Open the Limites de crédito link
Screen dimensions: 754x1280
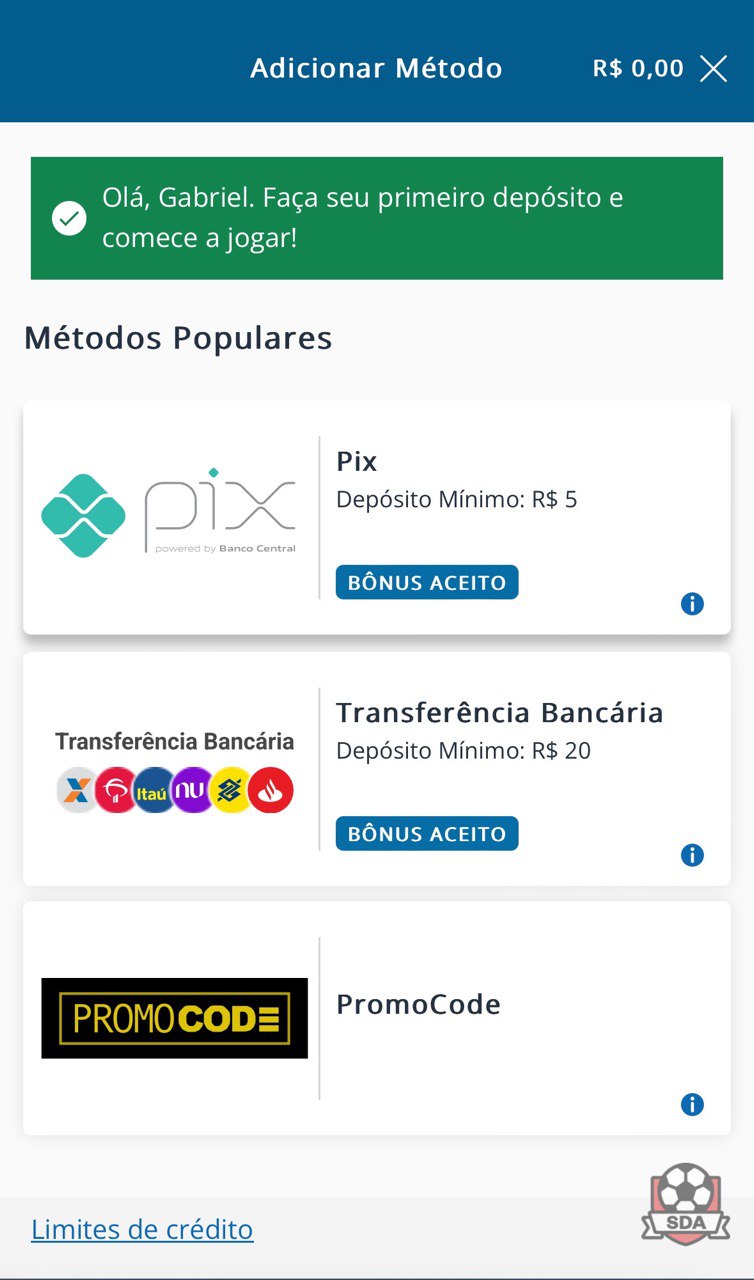pos(142,1229)
